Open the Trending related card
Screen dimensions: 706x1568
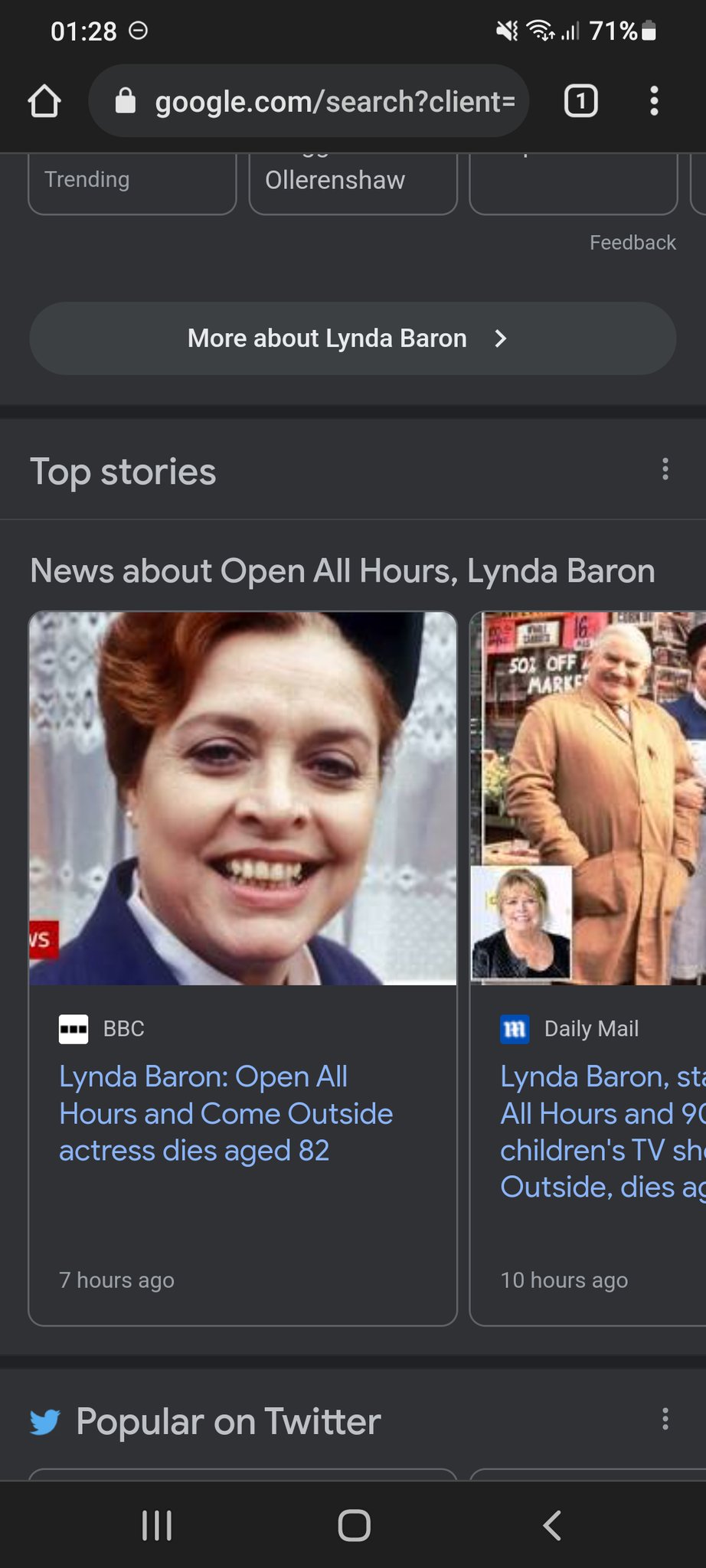[132, 181]
